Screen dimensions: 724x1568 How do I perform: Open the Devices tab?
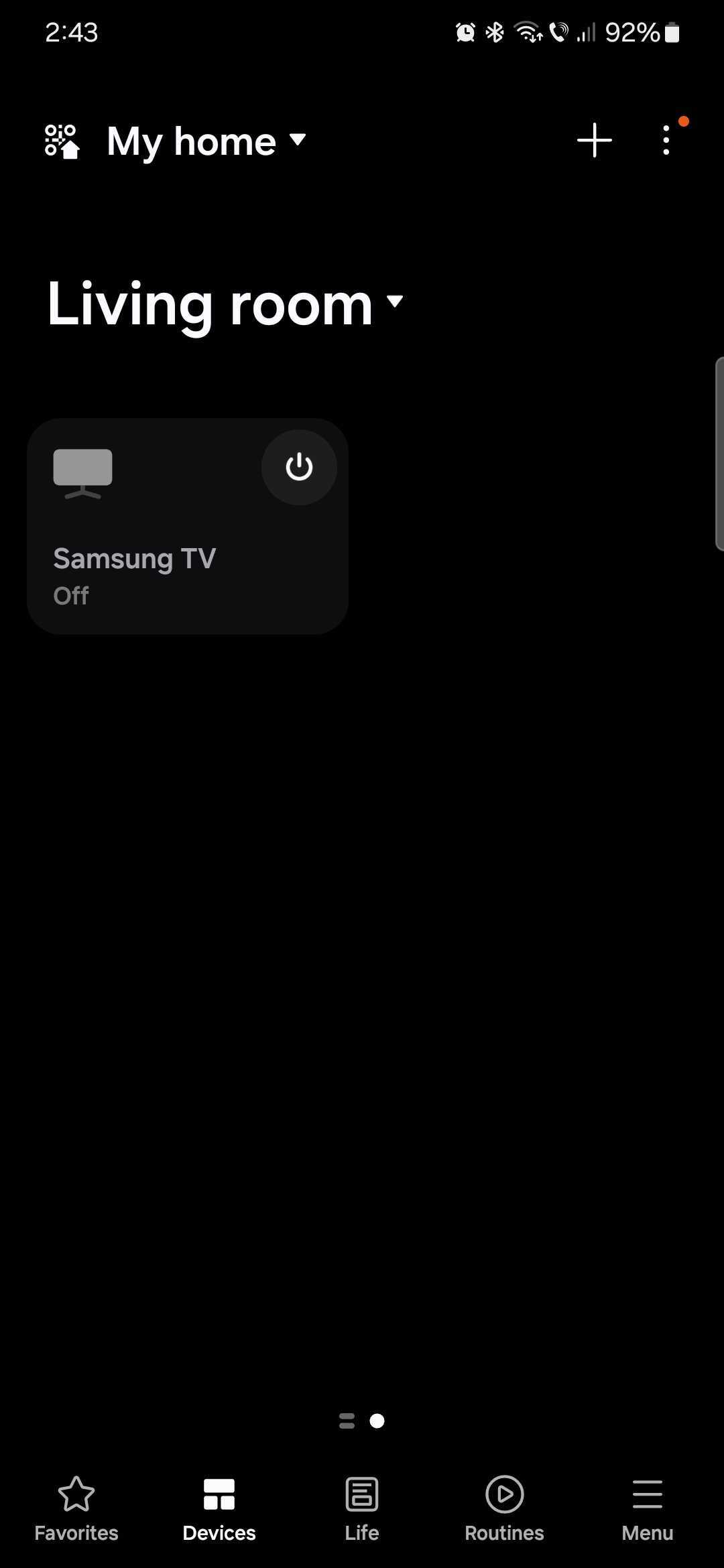coord(219,1508)
